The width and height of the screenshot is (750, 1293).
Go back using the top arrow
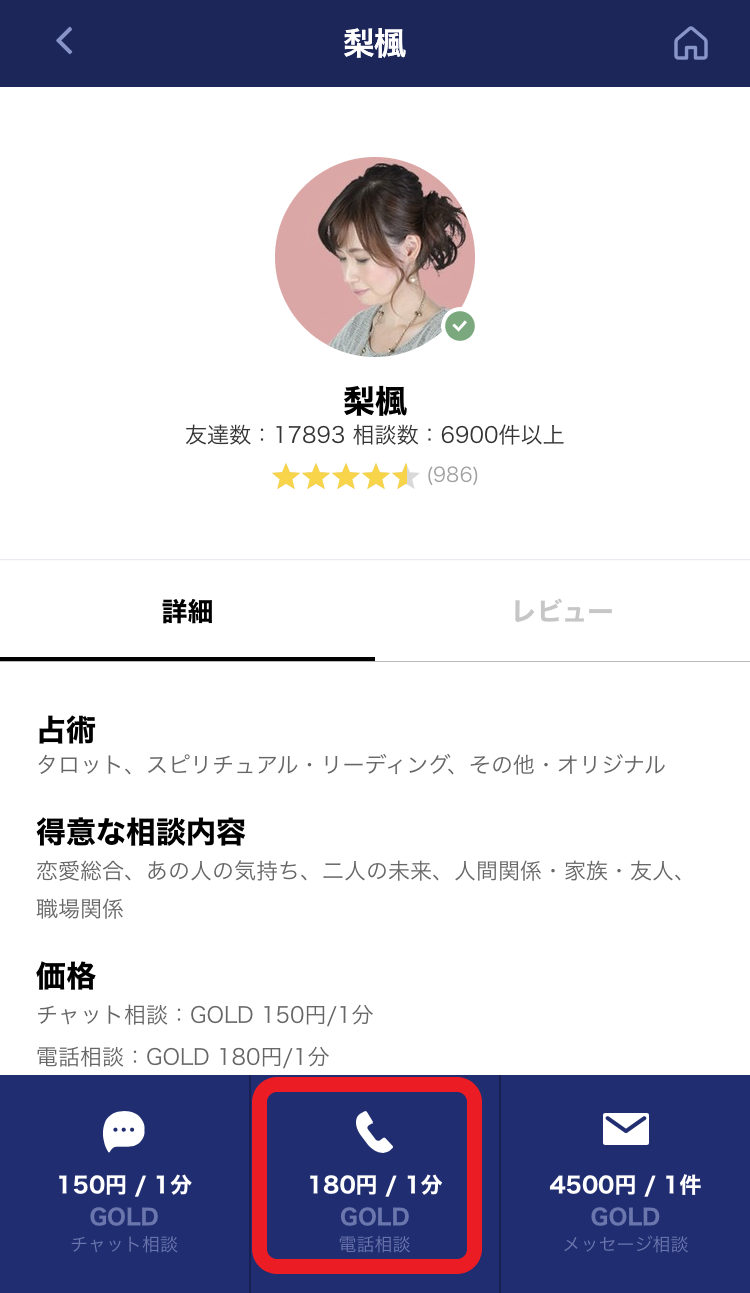(65, 41)
